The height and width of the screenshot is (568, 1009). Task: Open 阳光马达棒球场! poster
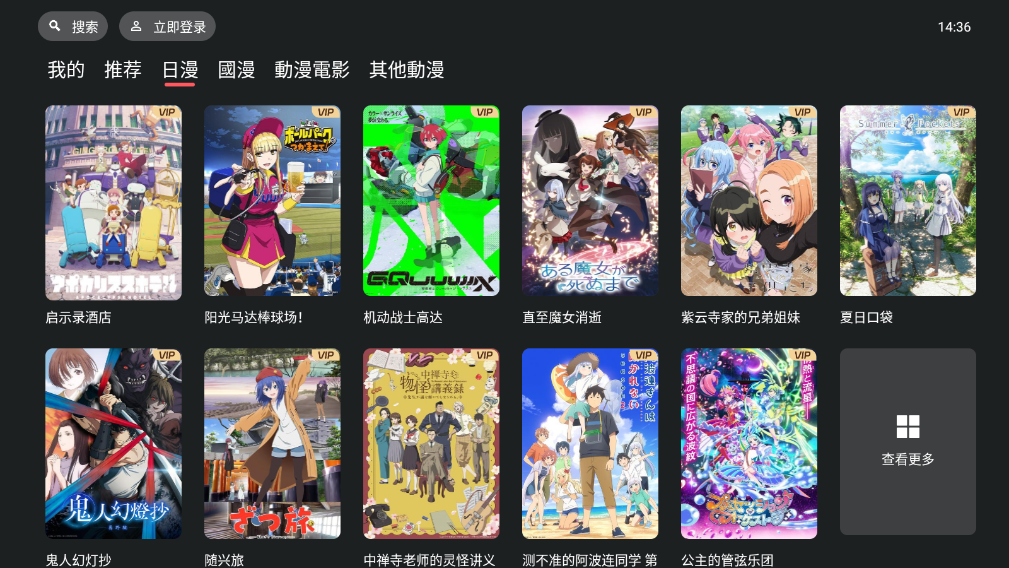272,202
